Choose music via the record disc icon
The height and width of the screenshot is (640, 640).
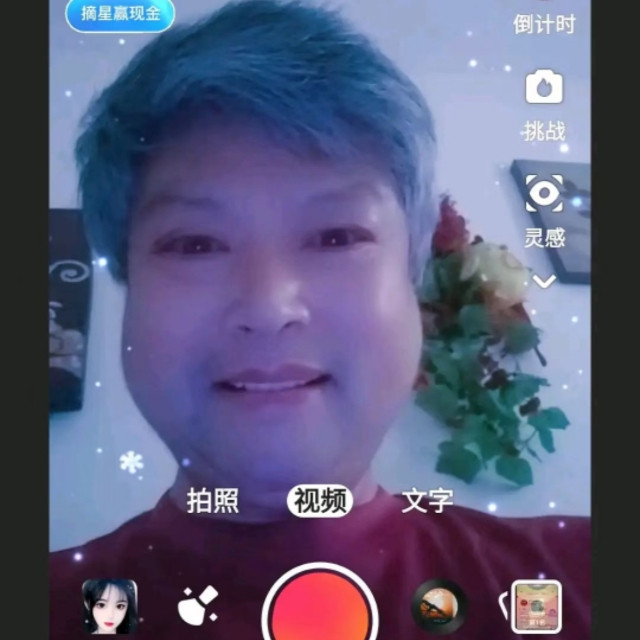click(x=440, y=606)
